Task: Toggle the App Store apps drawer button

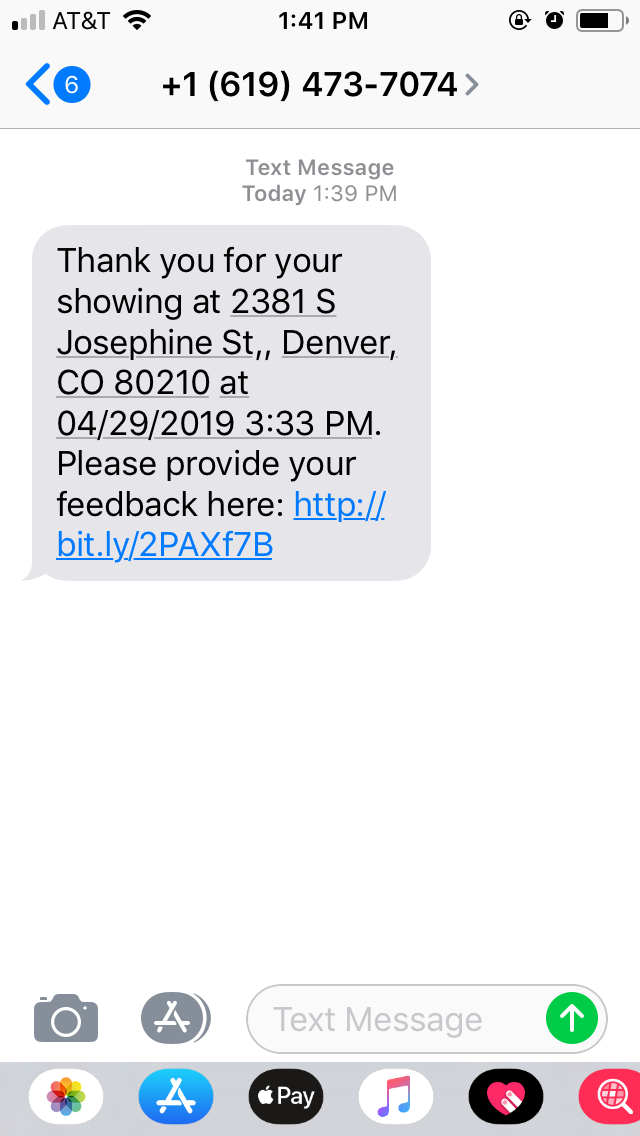Action: pyautogui.click(x=175, y=1019)
